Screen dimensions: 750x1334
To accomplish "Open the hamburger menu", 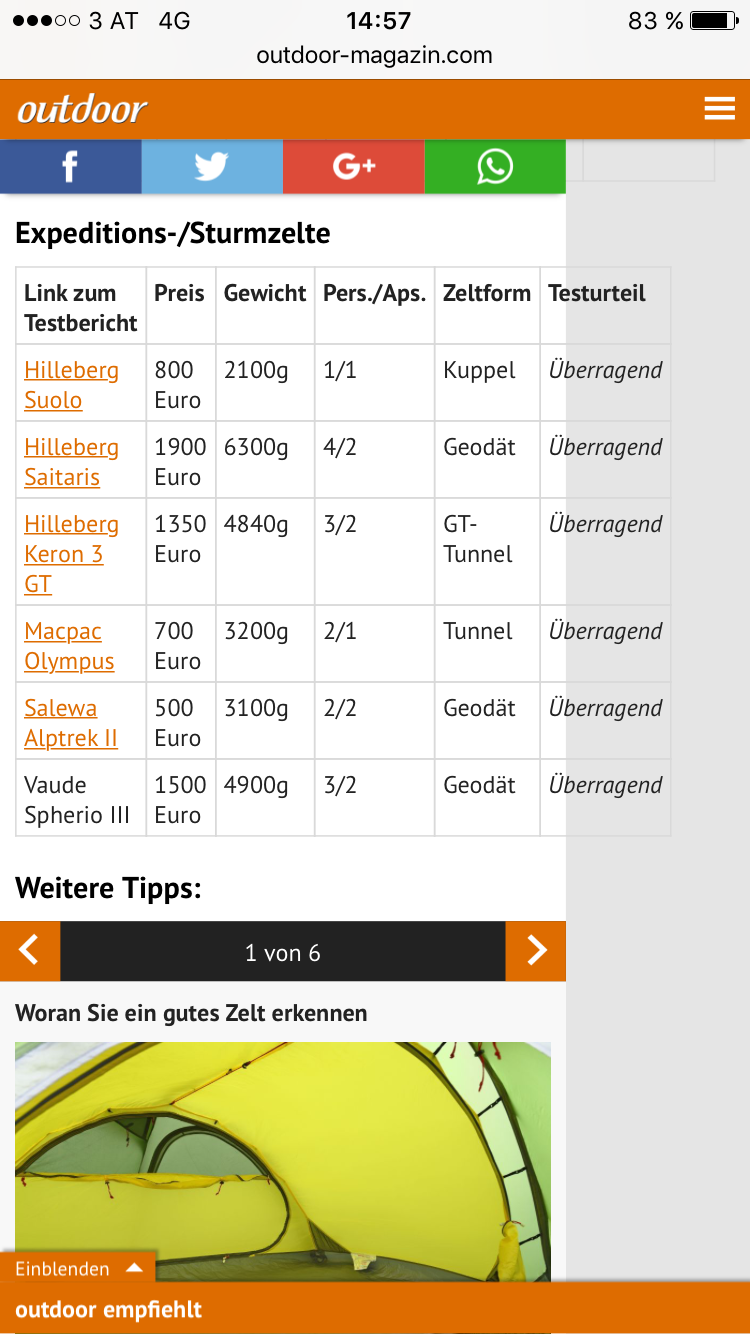I will (719, 109).
